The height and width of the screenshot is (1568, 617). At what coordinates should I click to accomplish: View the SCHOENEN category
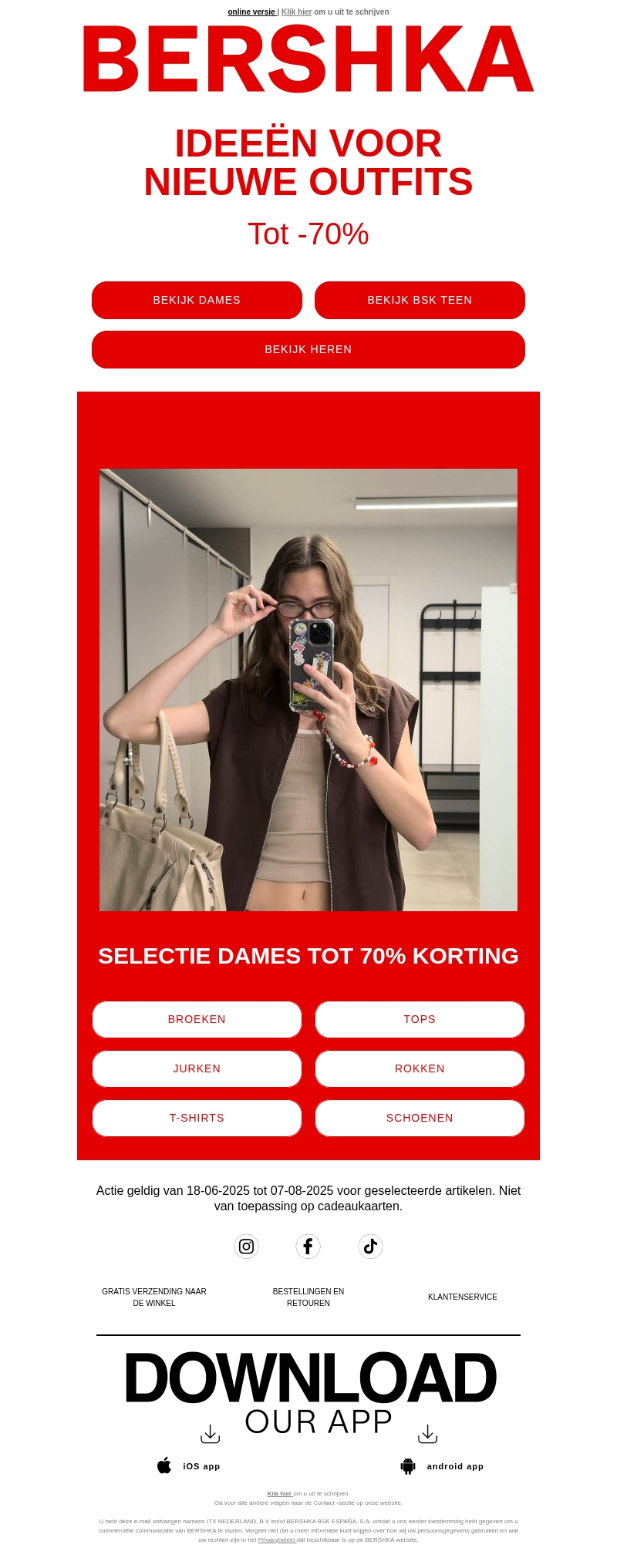[420, 1118]
